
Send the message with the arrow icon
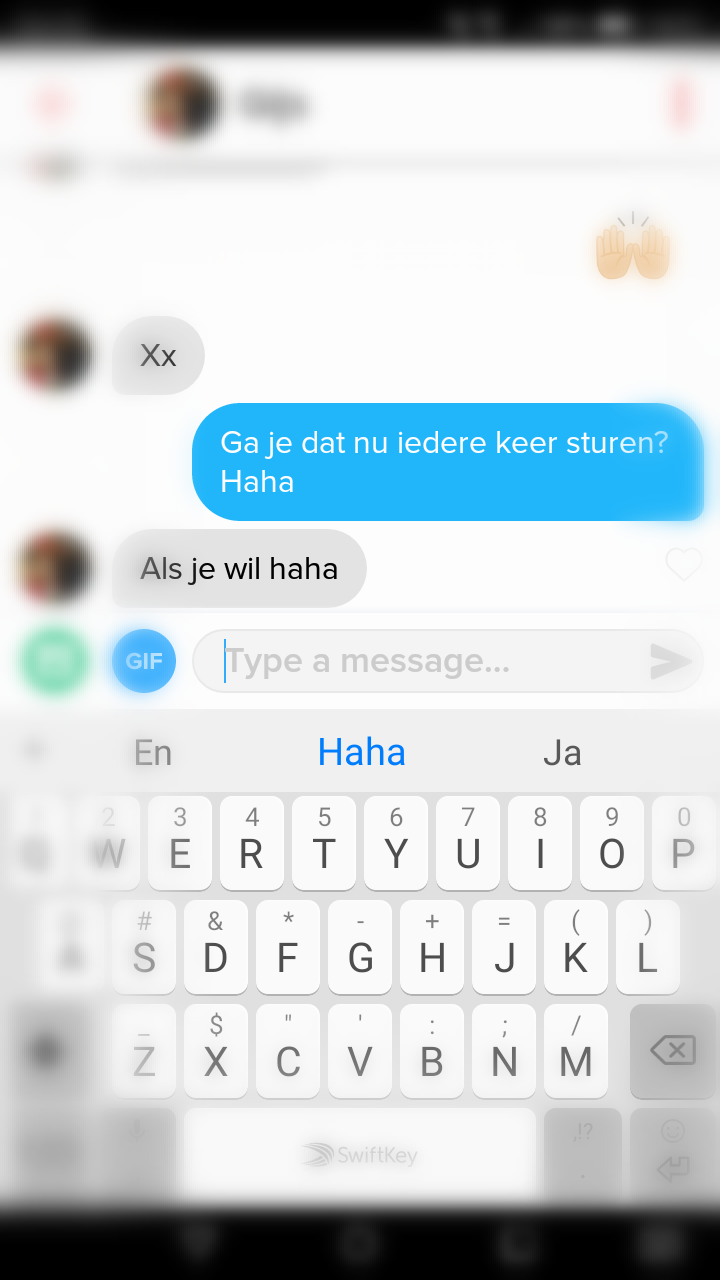tap(670, 661)
